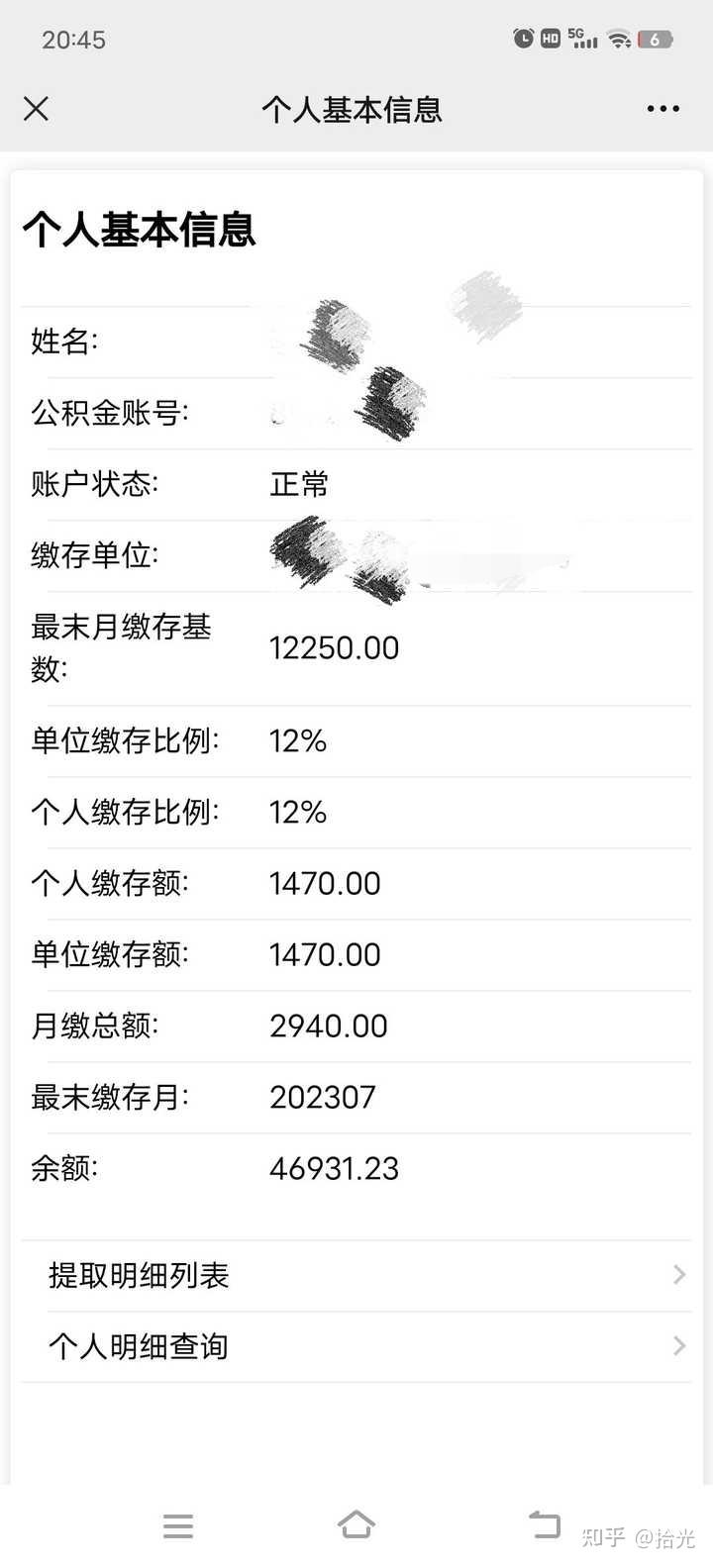
Task: Tap the battery indicator showing 6 percent
Action: pos(657,38)
